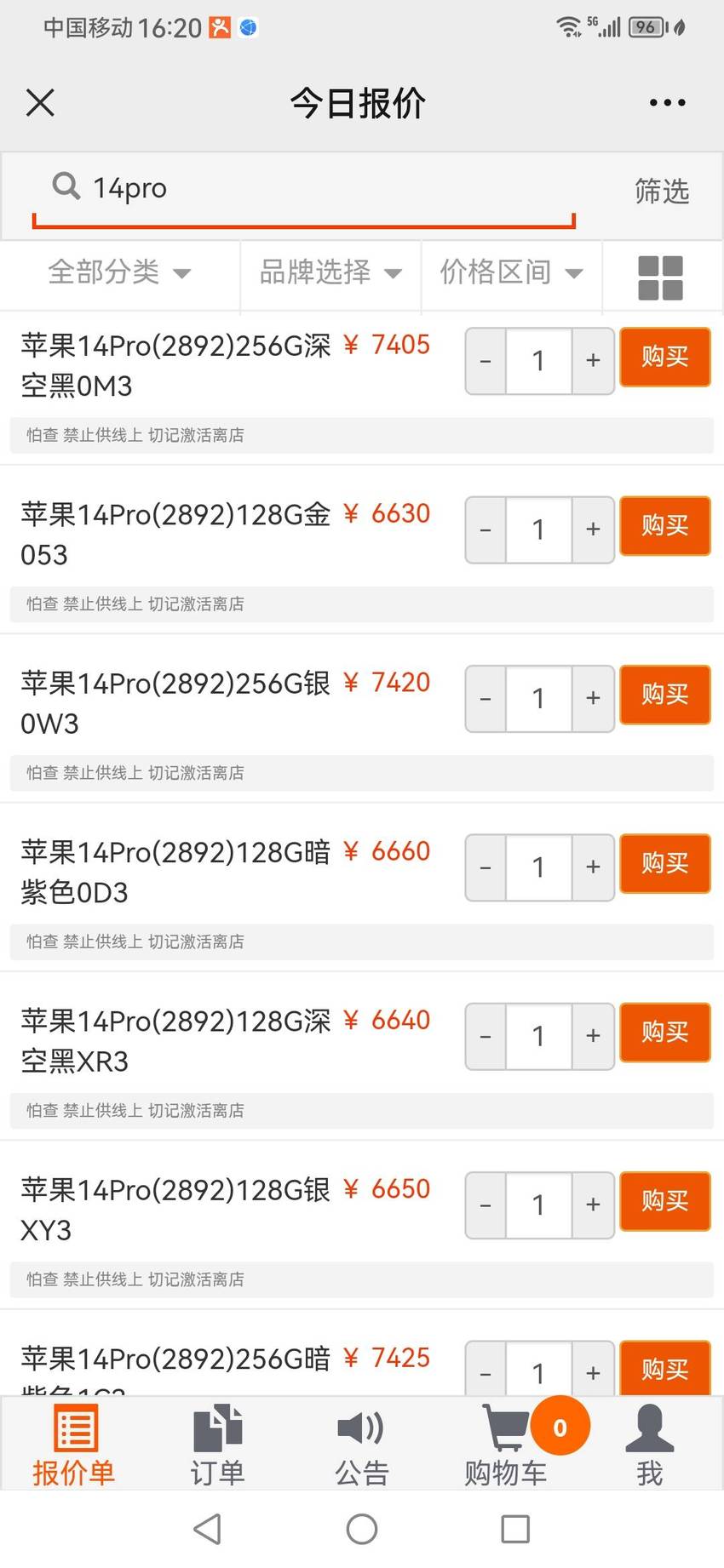Decrease quantity for 14Pro 256G银0W3
Viewport: 724px width, 1568px height.
[486, 698]
